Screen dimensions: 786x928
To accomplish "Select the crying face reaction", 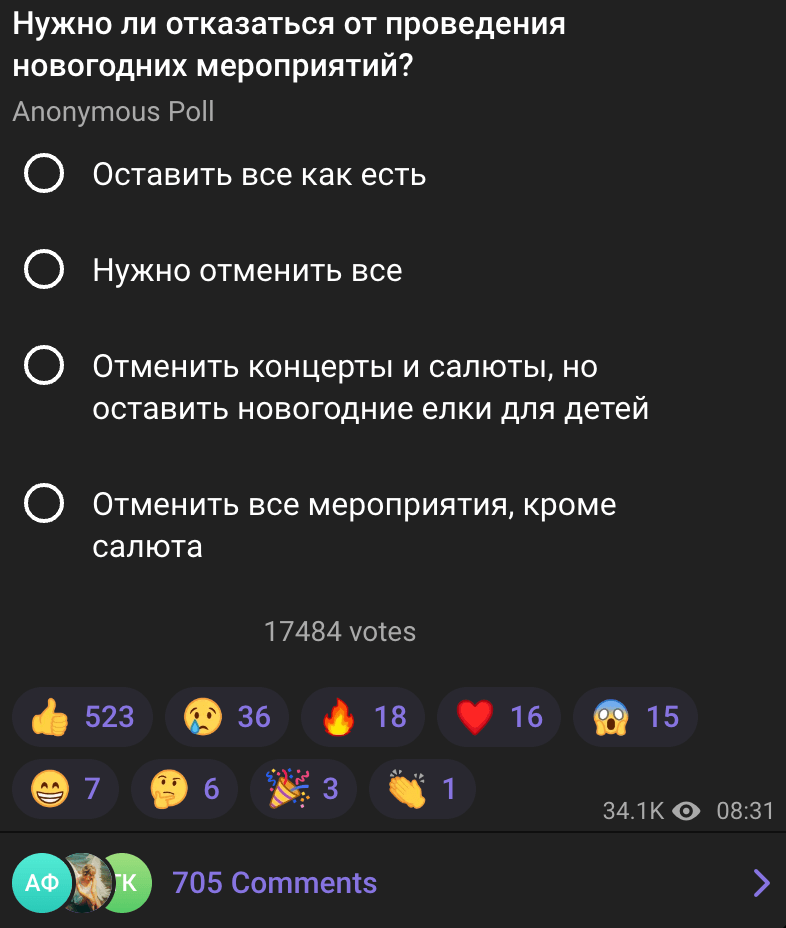I will [227, 716].
